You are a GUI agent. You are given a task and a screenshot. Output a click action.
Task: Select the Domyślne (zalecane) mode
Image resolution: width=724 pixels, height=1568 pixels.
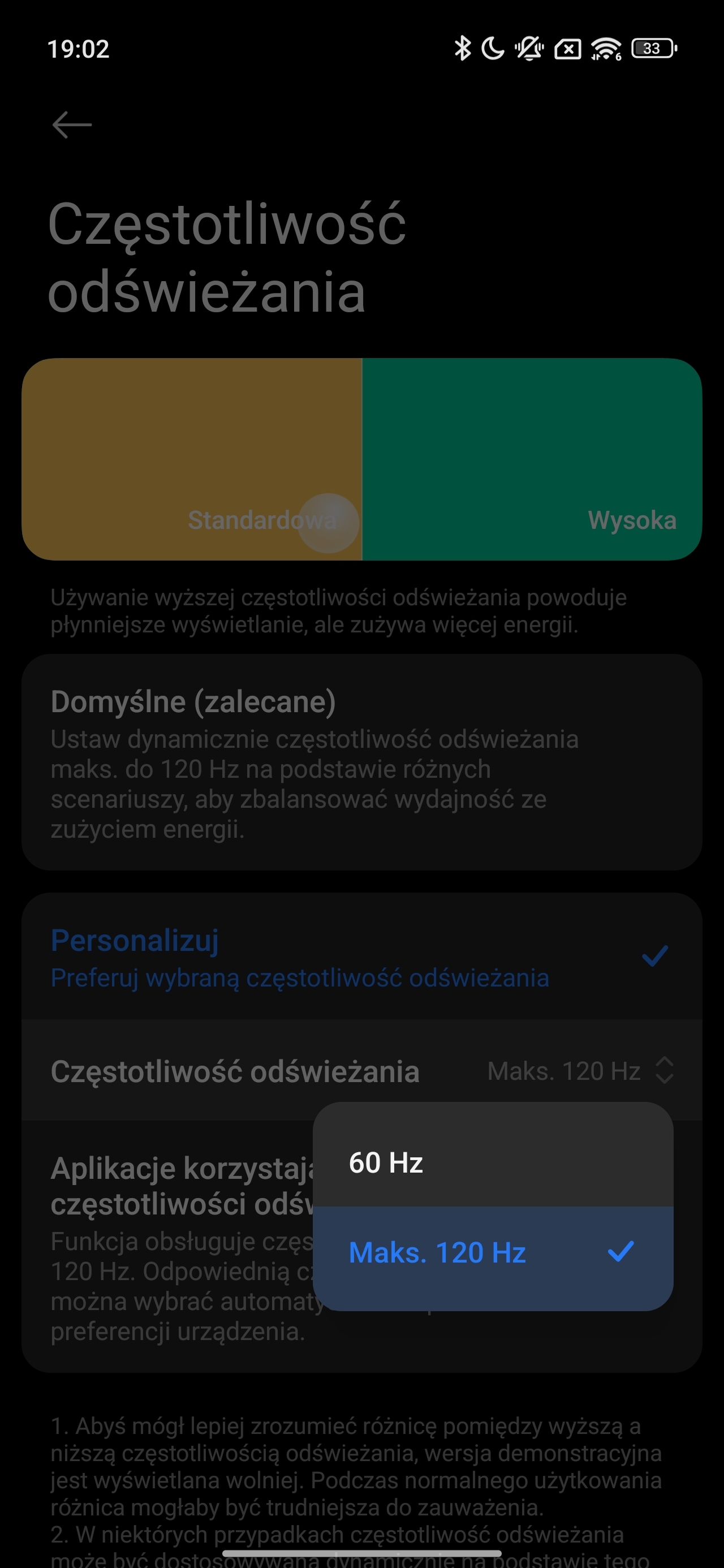(361, 762)
